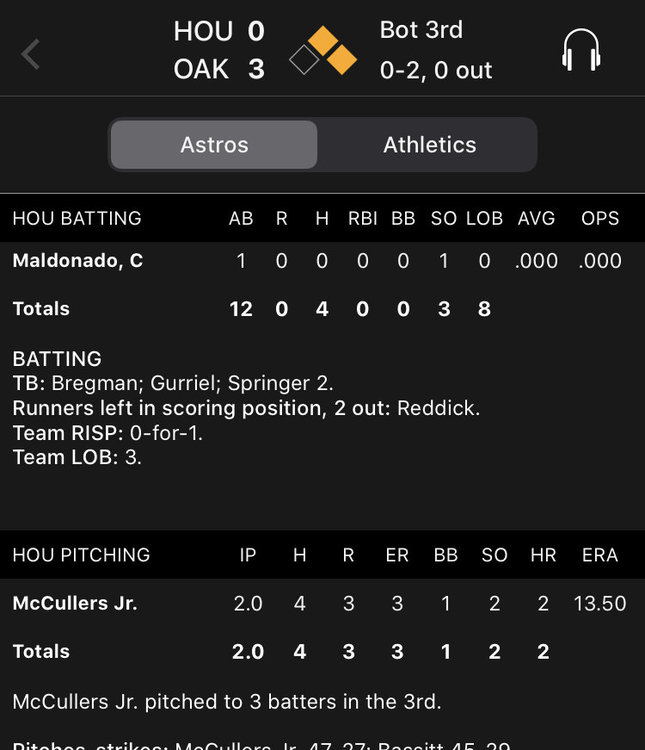Open McCullers Jr. pitcher details
Image resolution: width=645 pixels, height=750 pixels.
(x=75, y=603)
